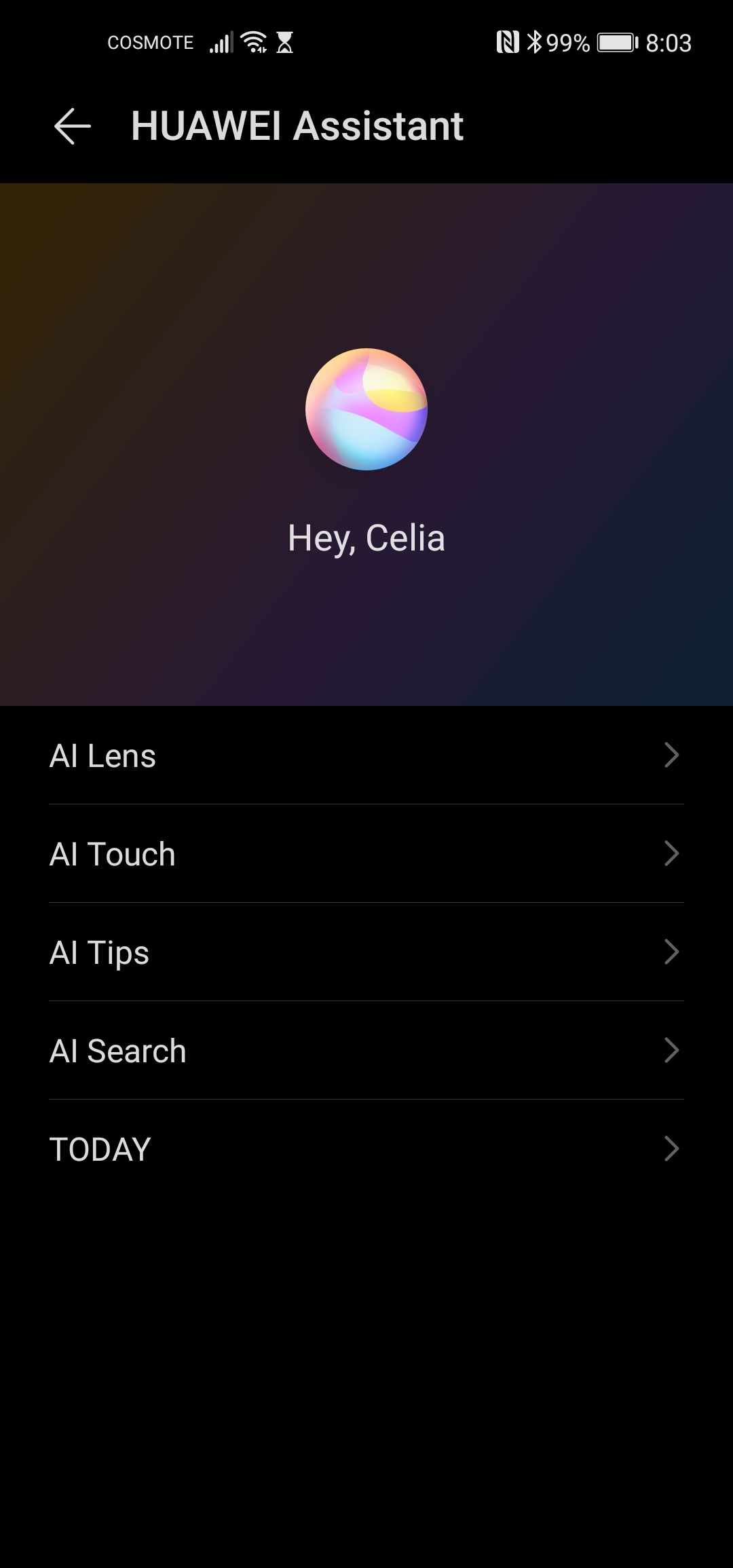Select the AI Search entry
This screenshot has width=733, height=1568.
click(366, 1051)
